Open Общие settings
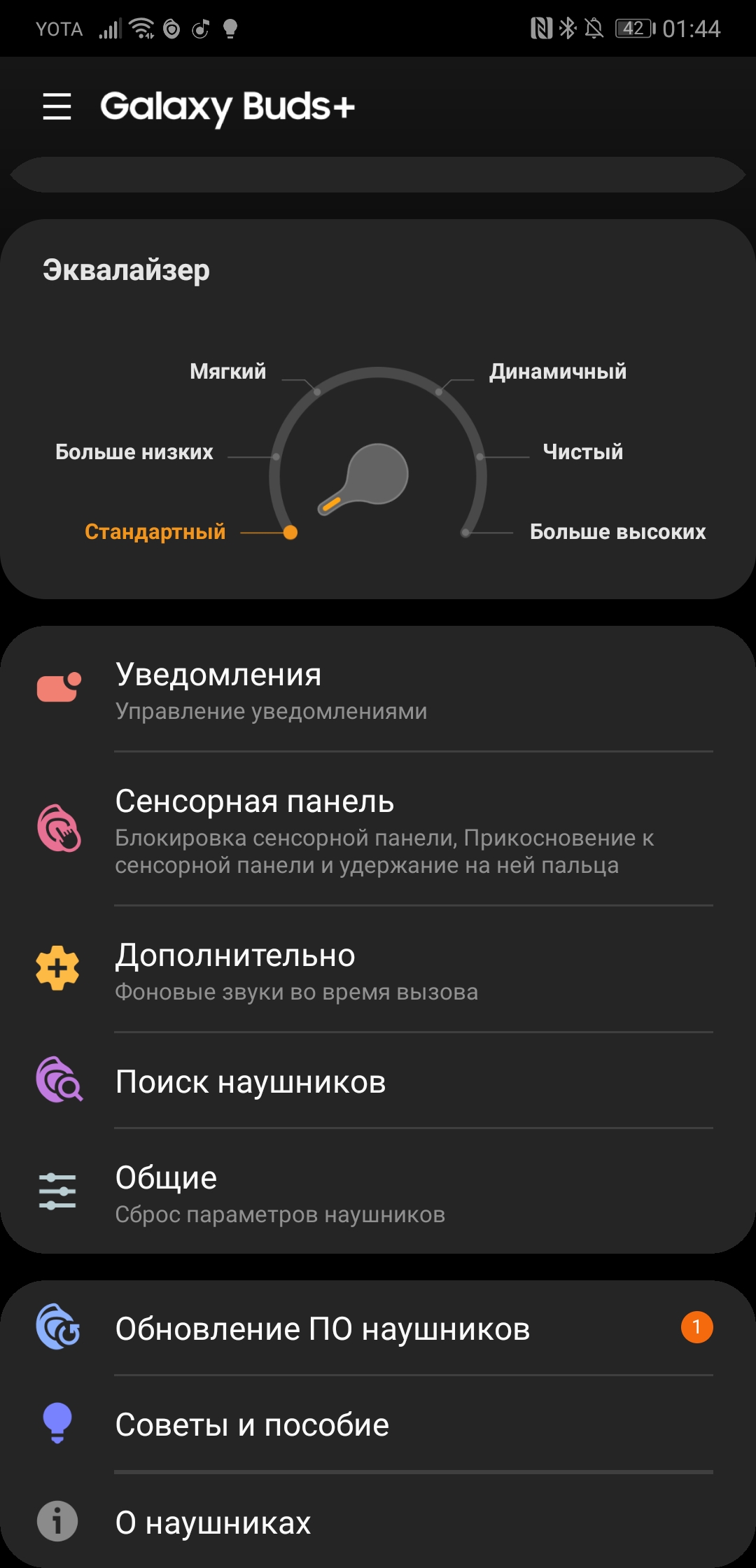The height and width of the screenshot is (1568, 756). click(x=378, y=1193)
